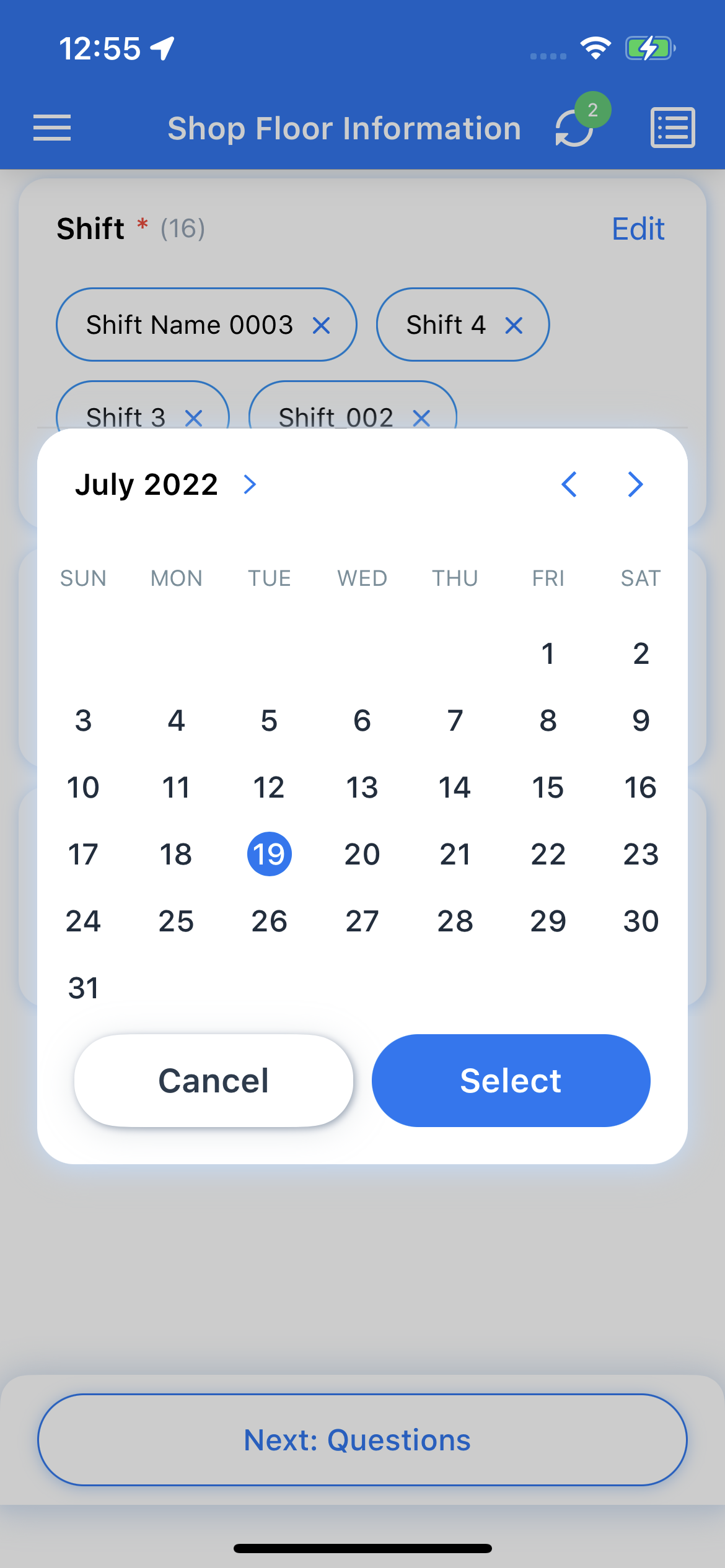Screen dimensions: 725x1568
Task: Edit the Shift selection
Action: pyautogui.click(x=638, y=229)
